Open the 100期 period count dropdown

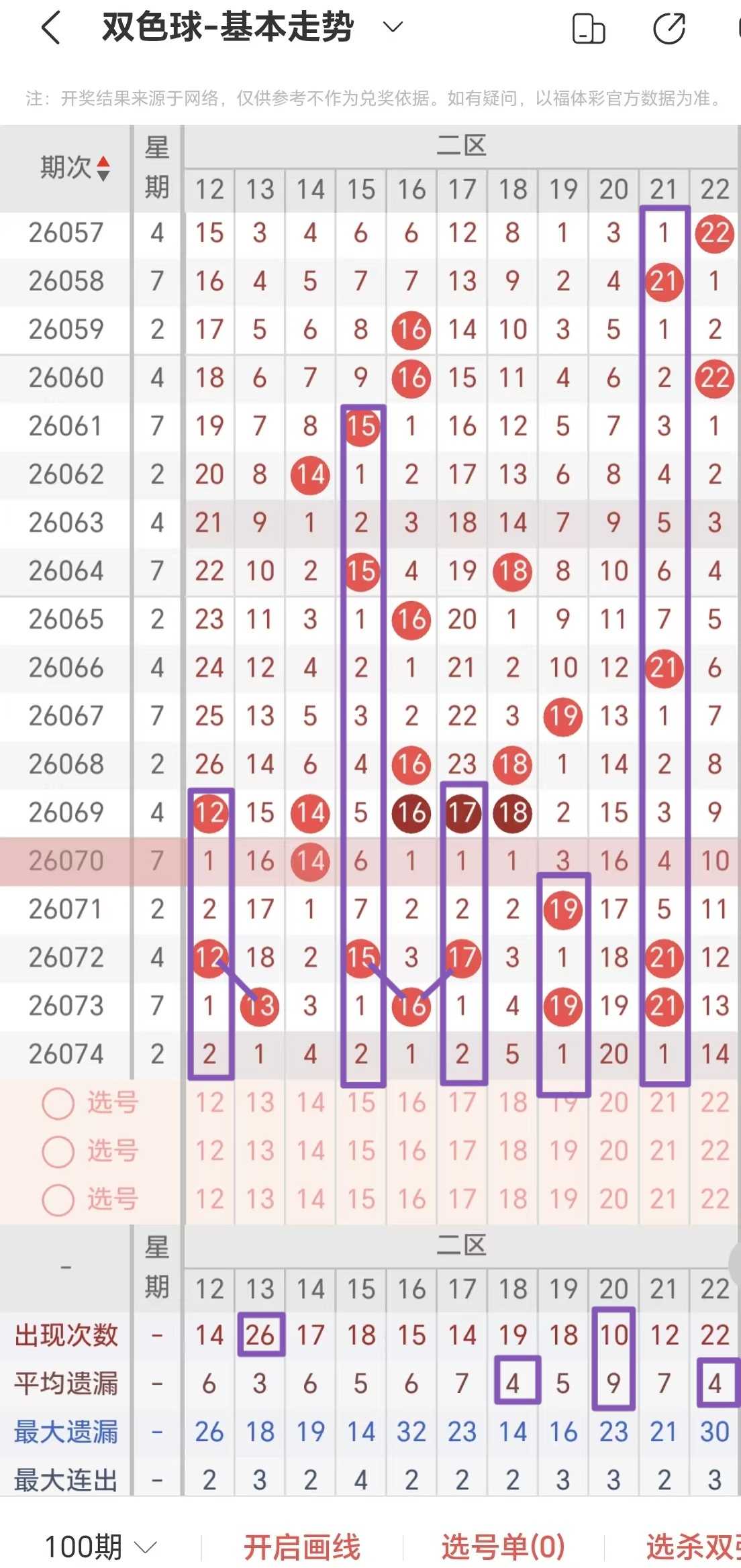point(100,1547)
